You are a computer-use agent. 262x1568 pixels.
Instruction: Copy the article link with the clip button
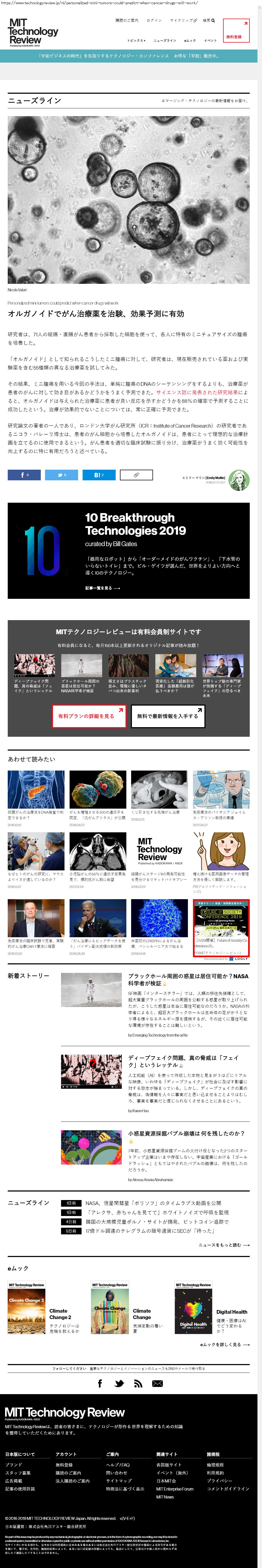[136, 475]
